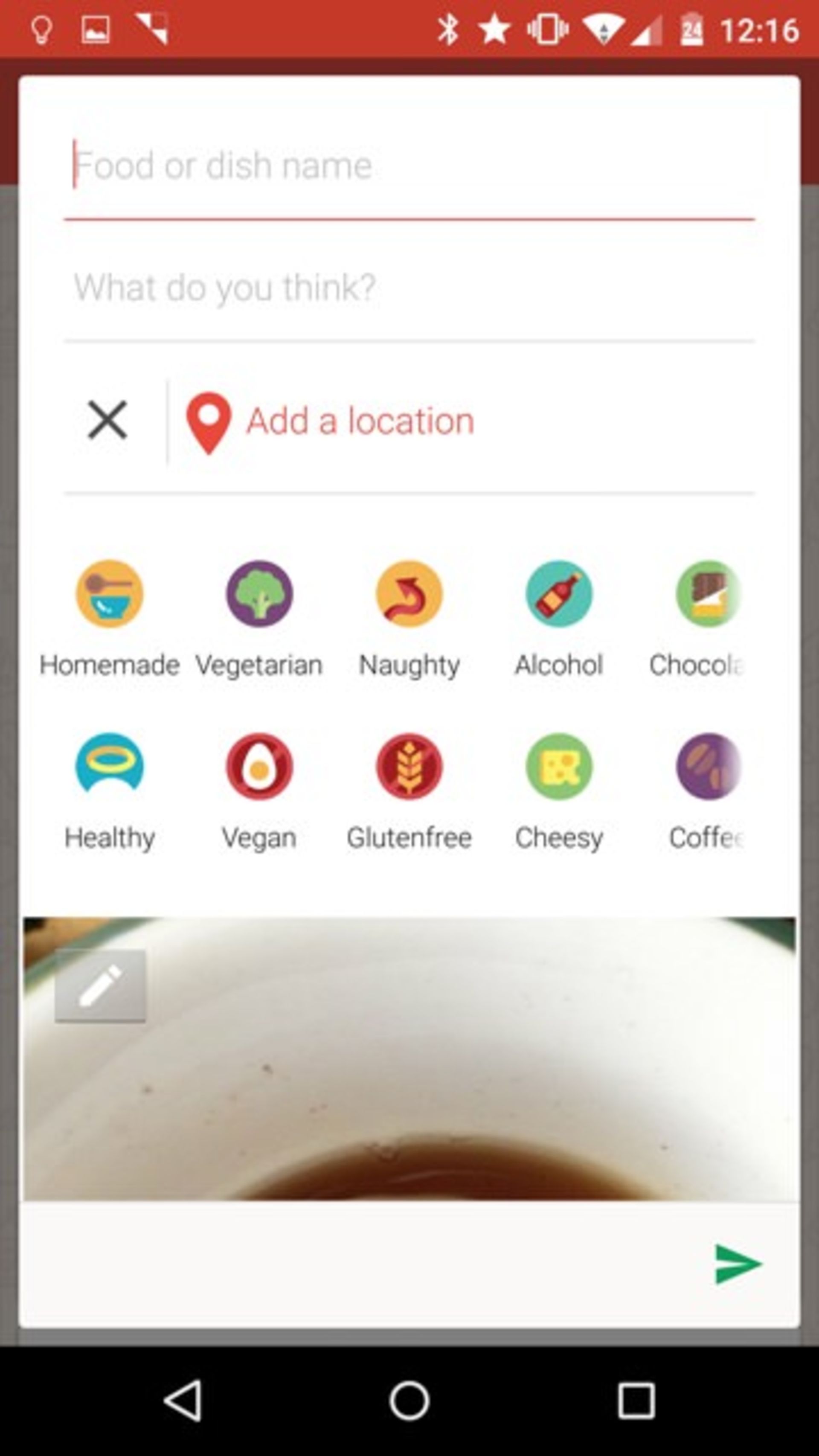Edit the photo with the pencil icon

coord(101,986)
